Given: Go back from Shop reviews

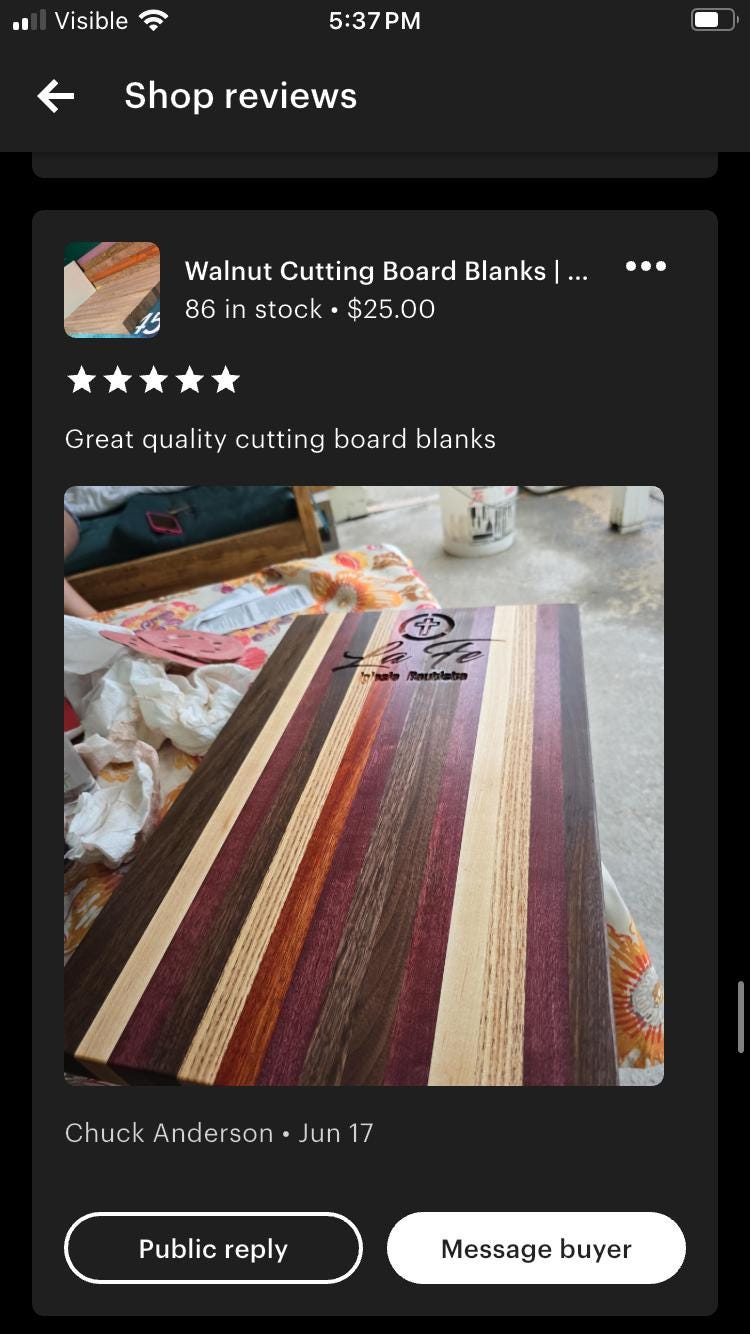Looking at the screenshot, I should (56, 96).
